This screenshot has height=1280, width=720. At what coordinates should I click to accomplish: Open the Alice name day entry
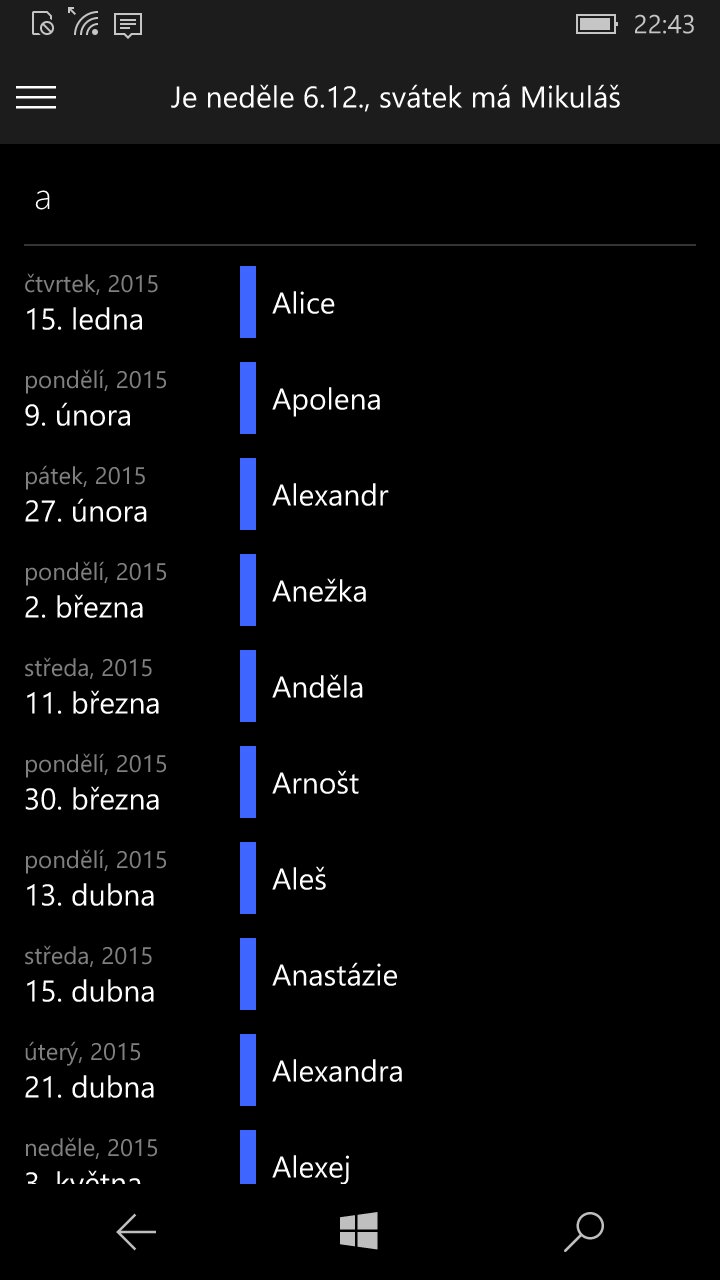coord(360,302)
